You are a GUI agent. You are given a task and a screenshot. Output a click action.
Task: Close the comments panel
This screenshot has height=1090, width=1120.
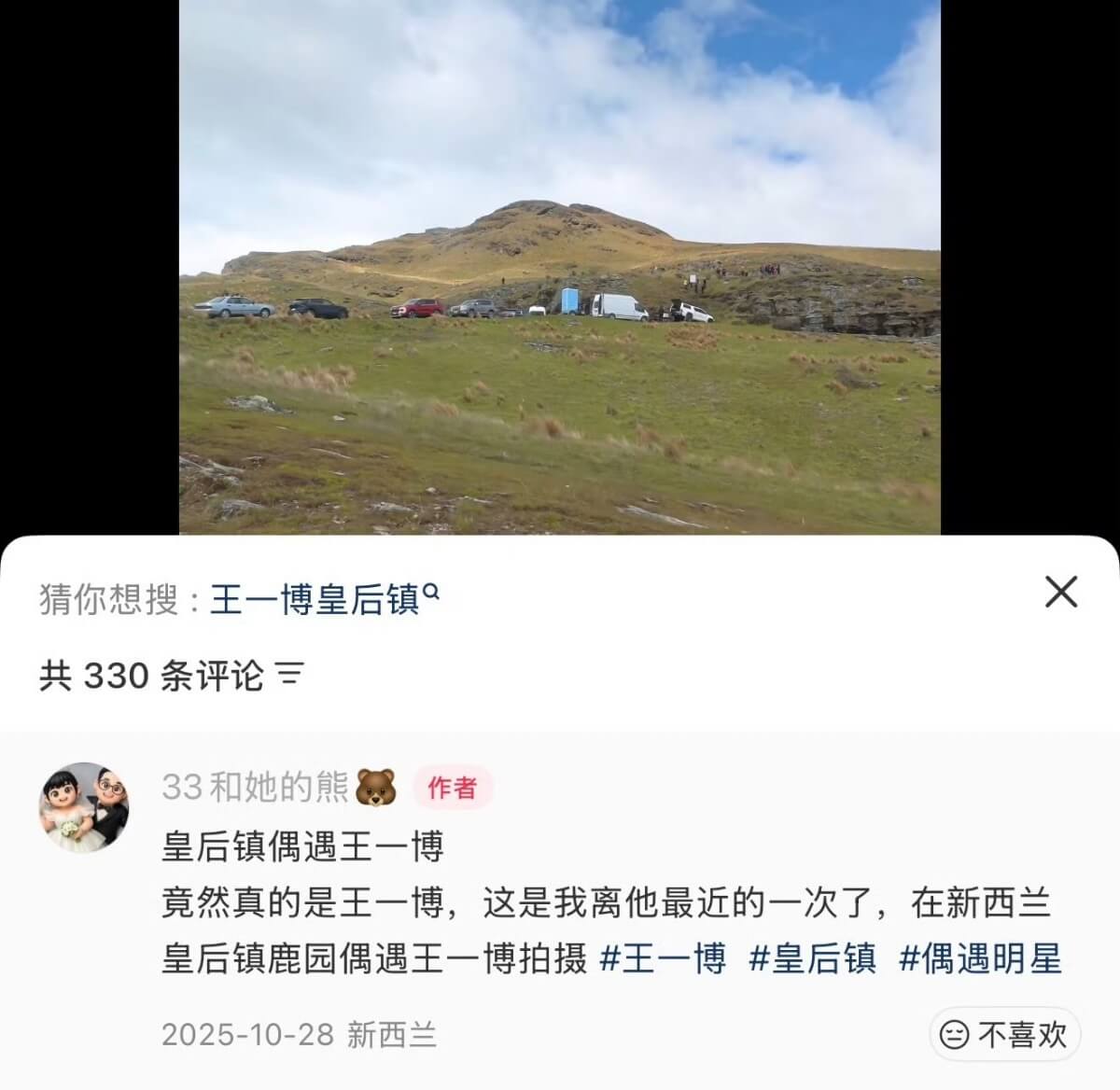click(1061, 592)
